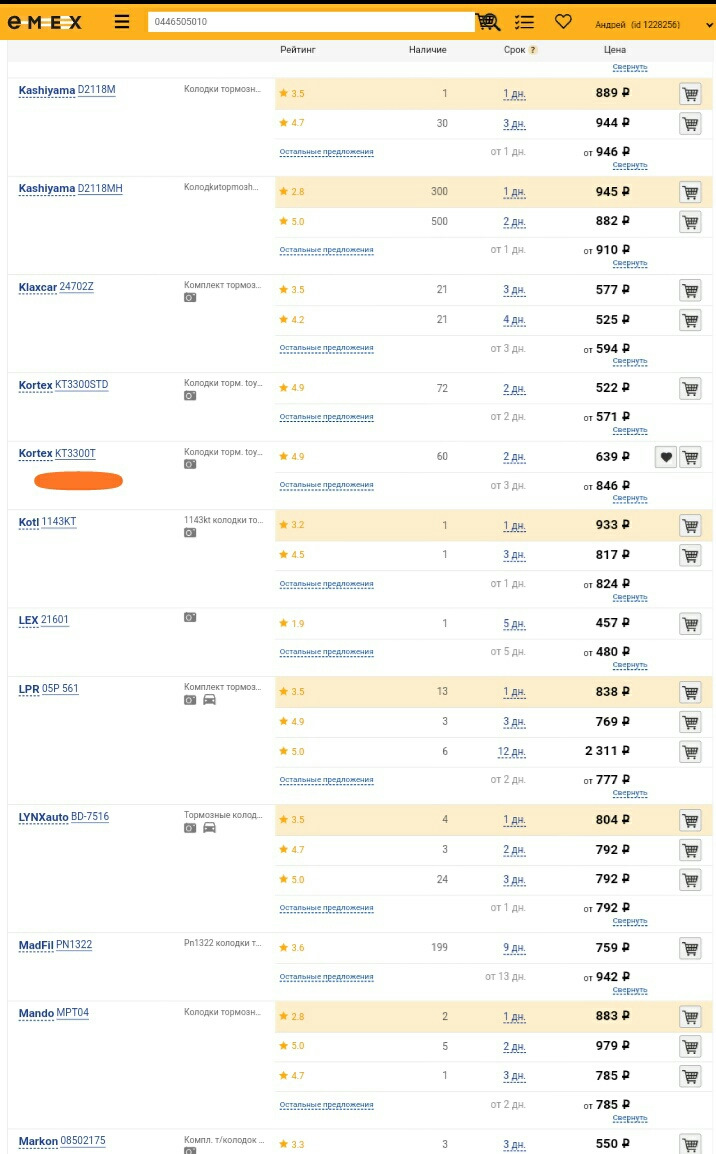Add Mando MPT04 785 ₽ offer to cart
This screenshot has height=1154, width=716.
click(x=690, y=1077)
